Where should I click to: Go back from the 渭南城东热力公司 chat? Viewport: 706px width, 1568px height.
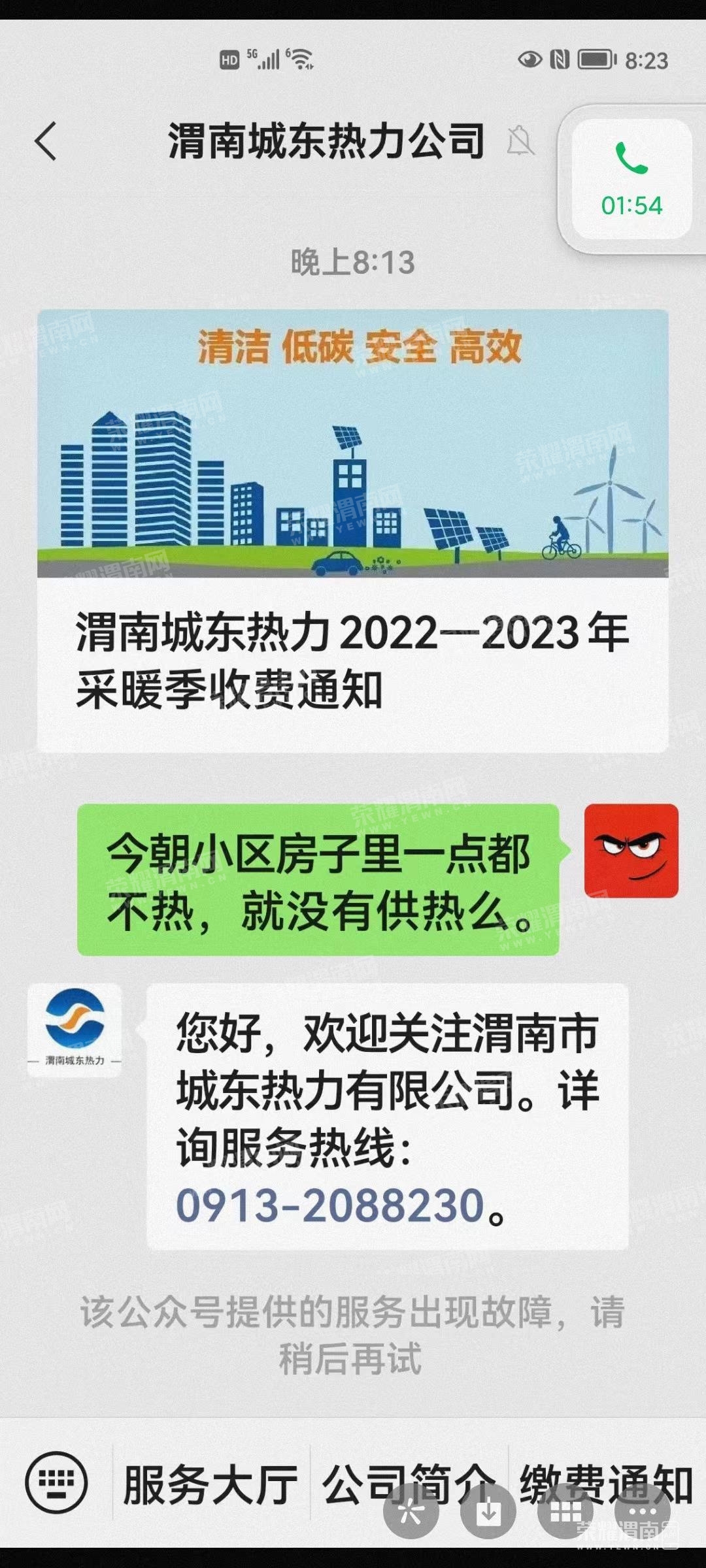tap(46, 141)
